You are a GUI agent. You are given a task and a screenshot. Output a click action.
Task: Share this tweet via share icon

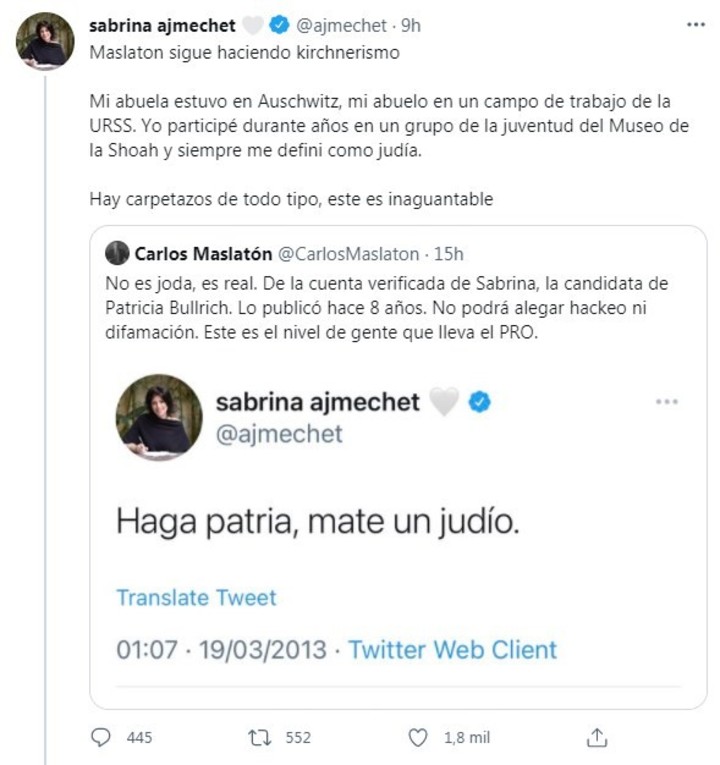[x=597, y=737]
